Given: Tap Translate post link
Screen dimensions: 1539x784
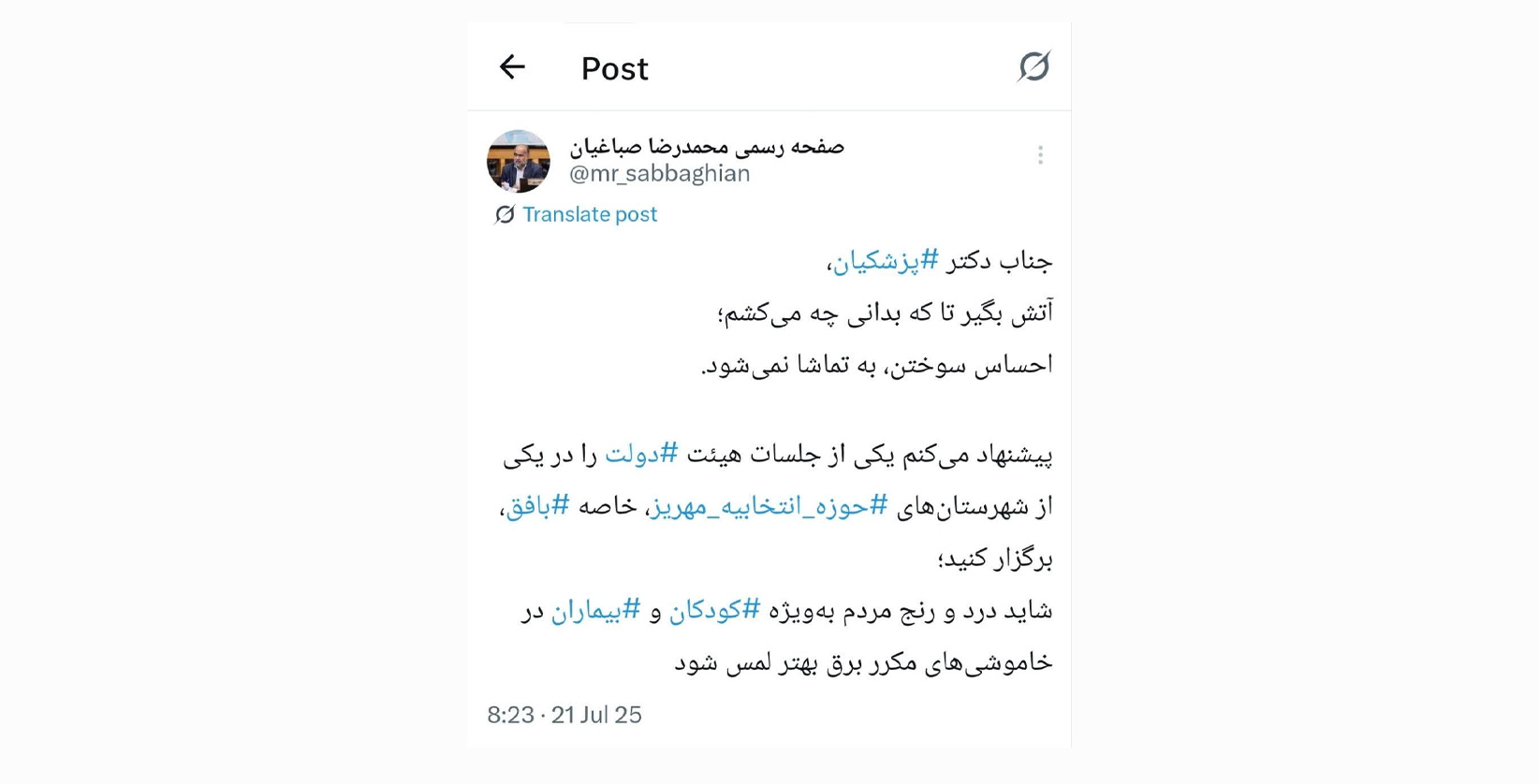Looking at the screenshot, I should pos(589,214).
